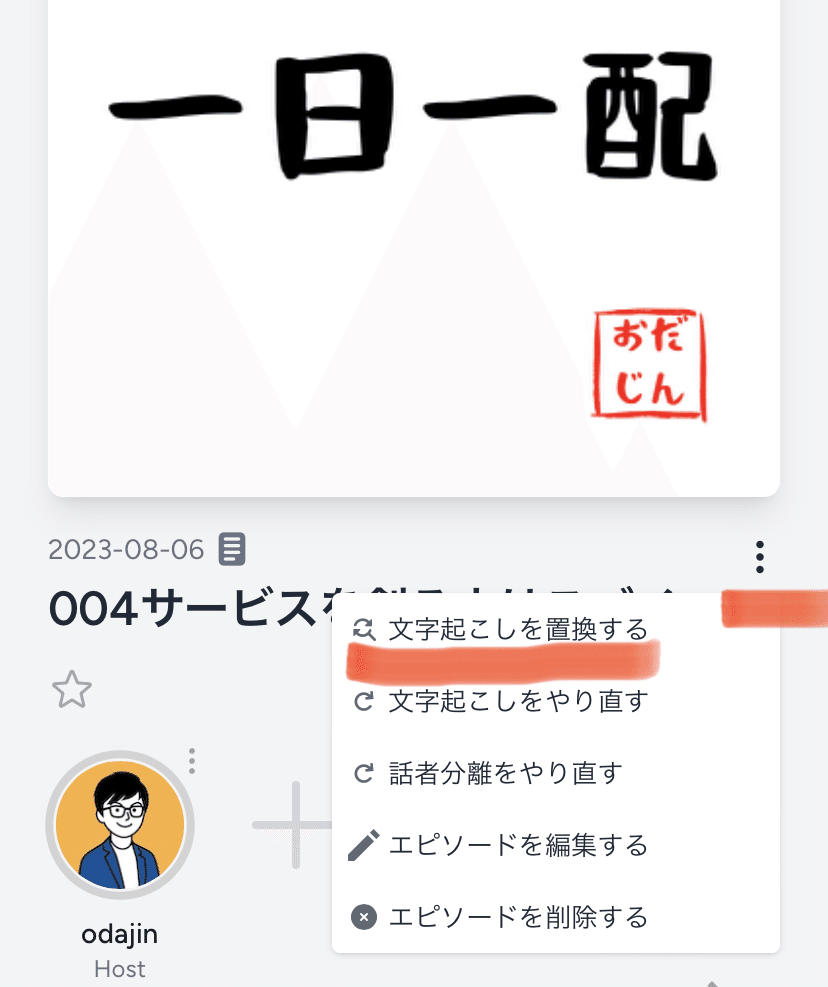Viewport: 828px width, 987px height.
Task: Tap the episode overflow menu icon
Action: pos(760,556)
